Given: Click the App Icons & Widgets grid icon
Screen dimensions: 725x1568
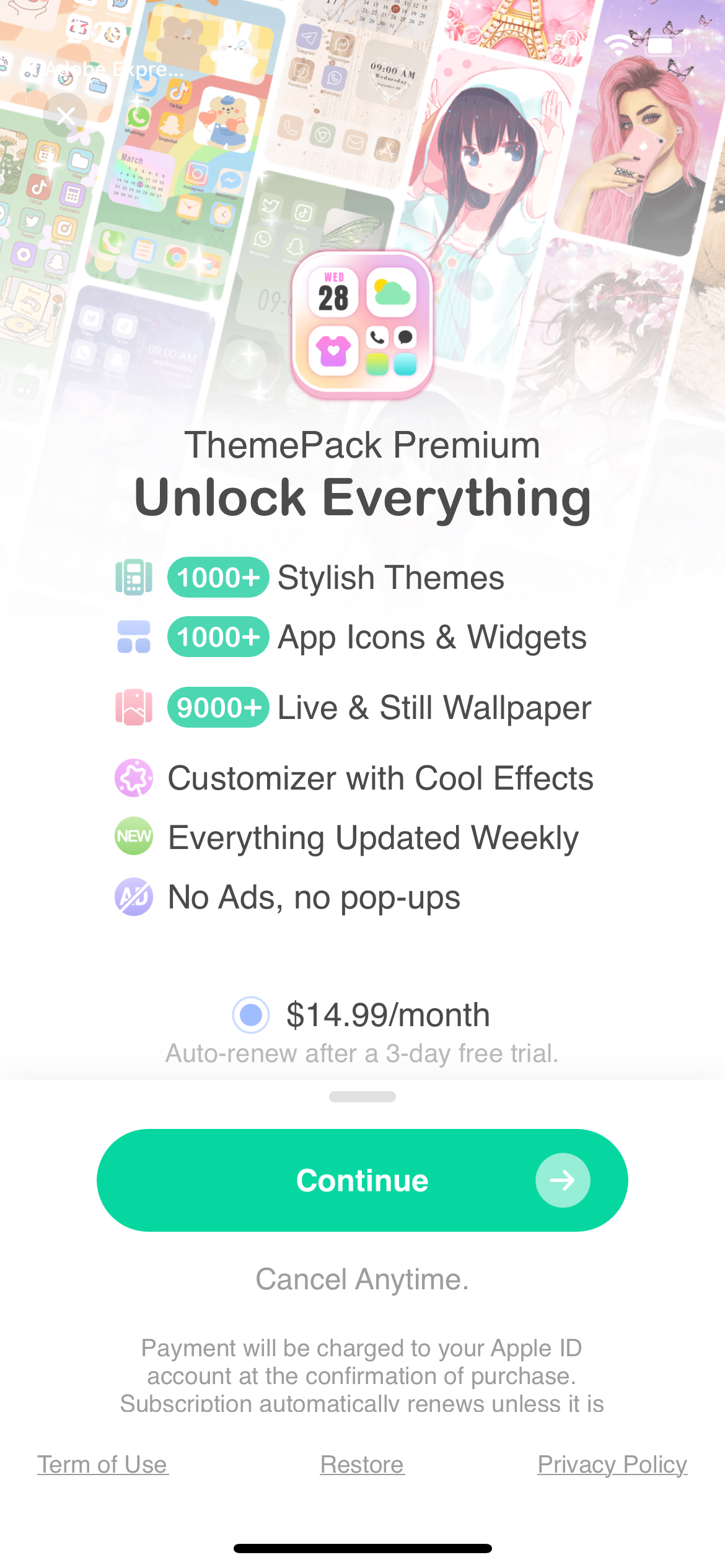Looking at the screenshot, I should coord(134,637).
